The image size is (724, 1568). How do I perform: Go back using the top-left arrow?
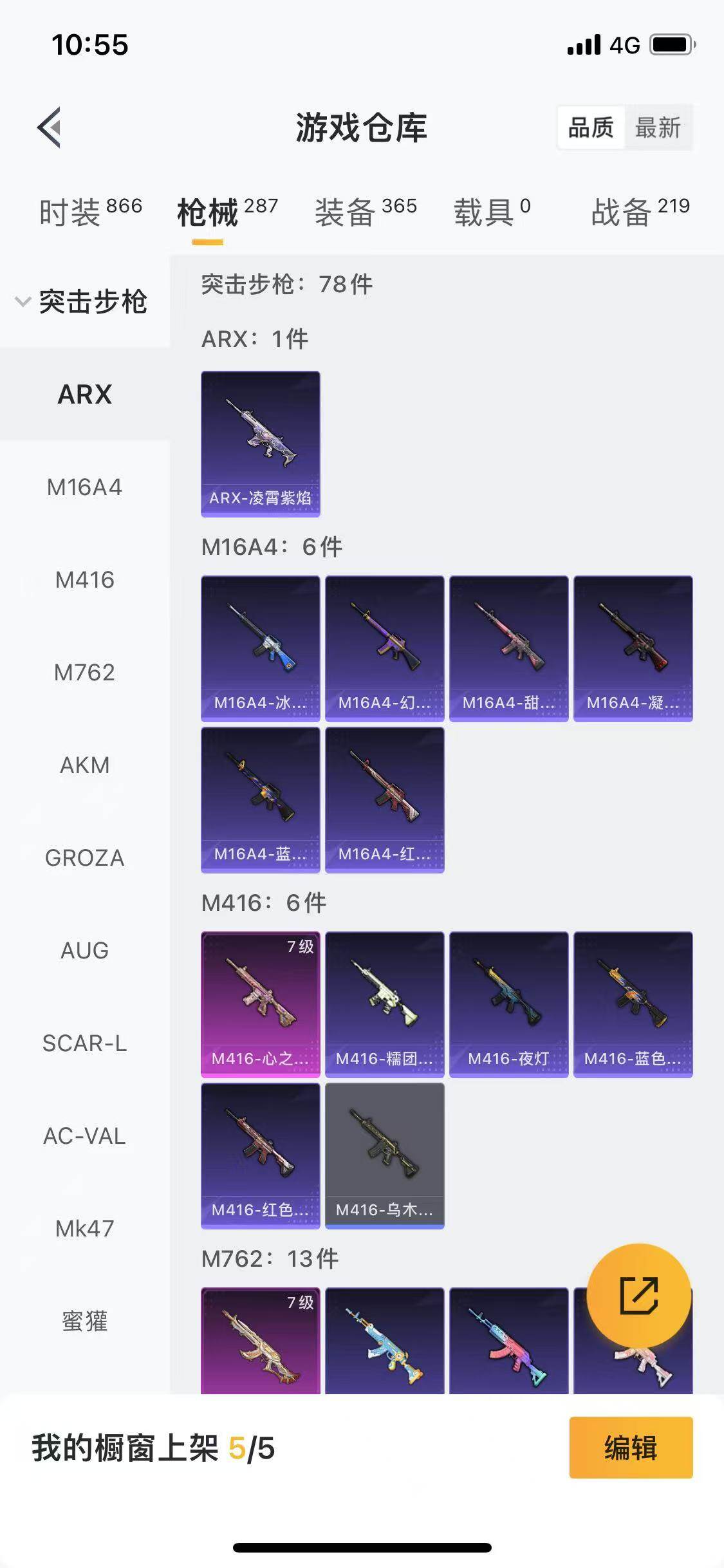click(x=49, y=127)
